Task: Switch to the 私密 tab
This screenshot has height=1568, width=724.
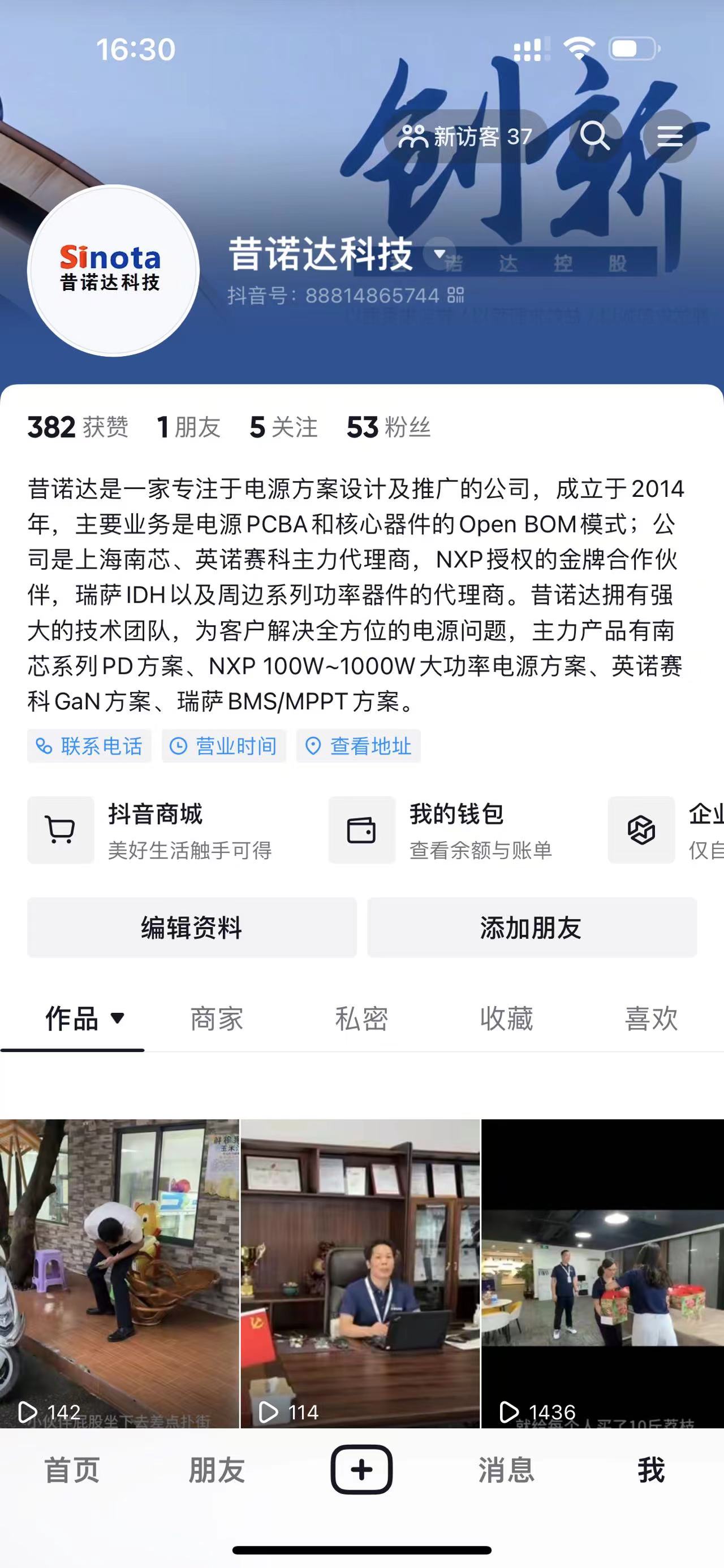Action: [361, 1019]
